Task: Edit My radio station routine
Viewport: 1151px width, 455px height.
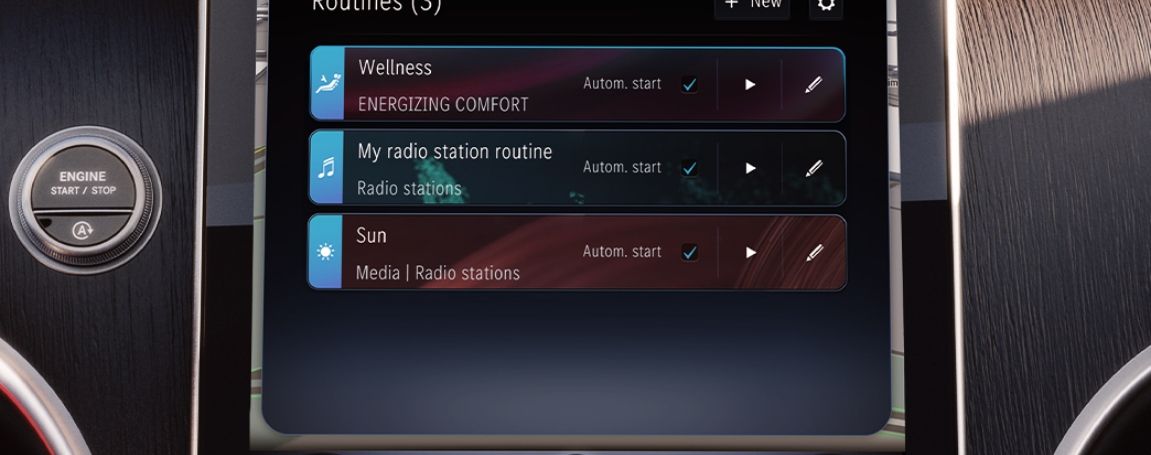Action: (x=813, y=168)
